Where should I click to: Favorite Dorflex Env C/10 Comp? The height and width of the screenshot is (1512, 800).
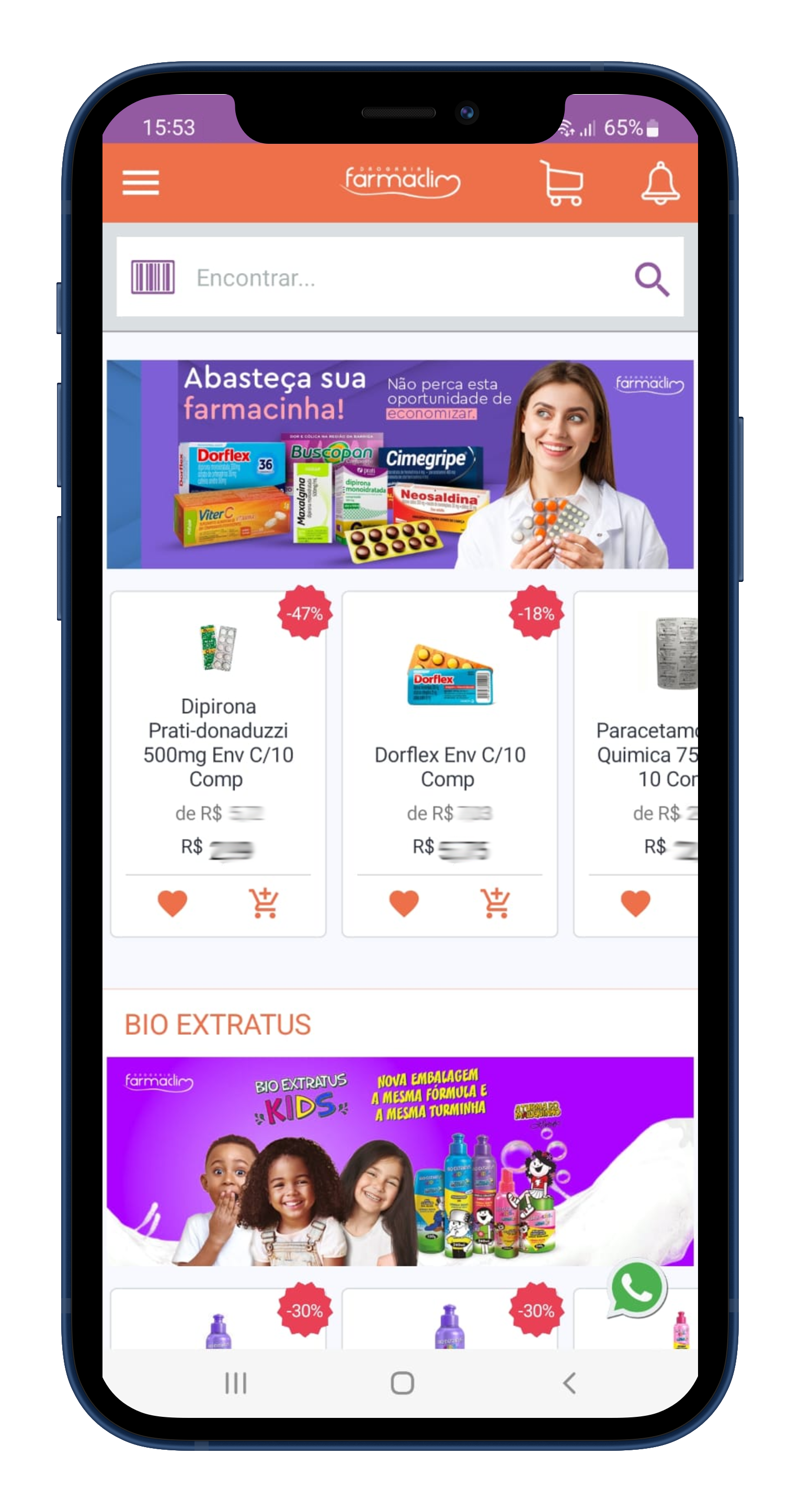(x=404, y=903)
